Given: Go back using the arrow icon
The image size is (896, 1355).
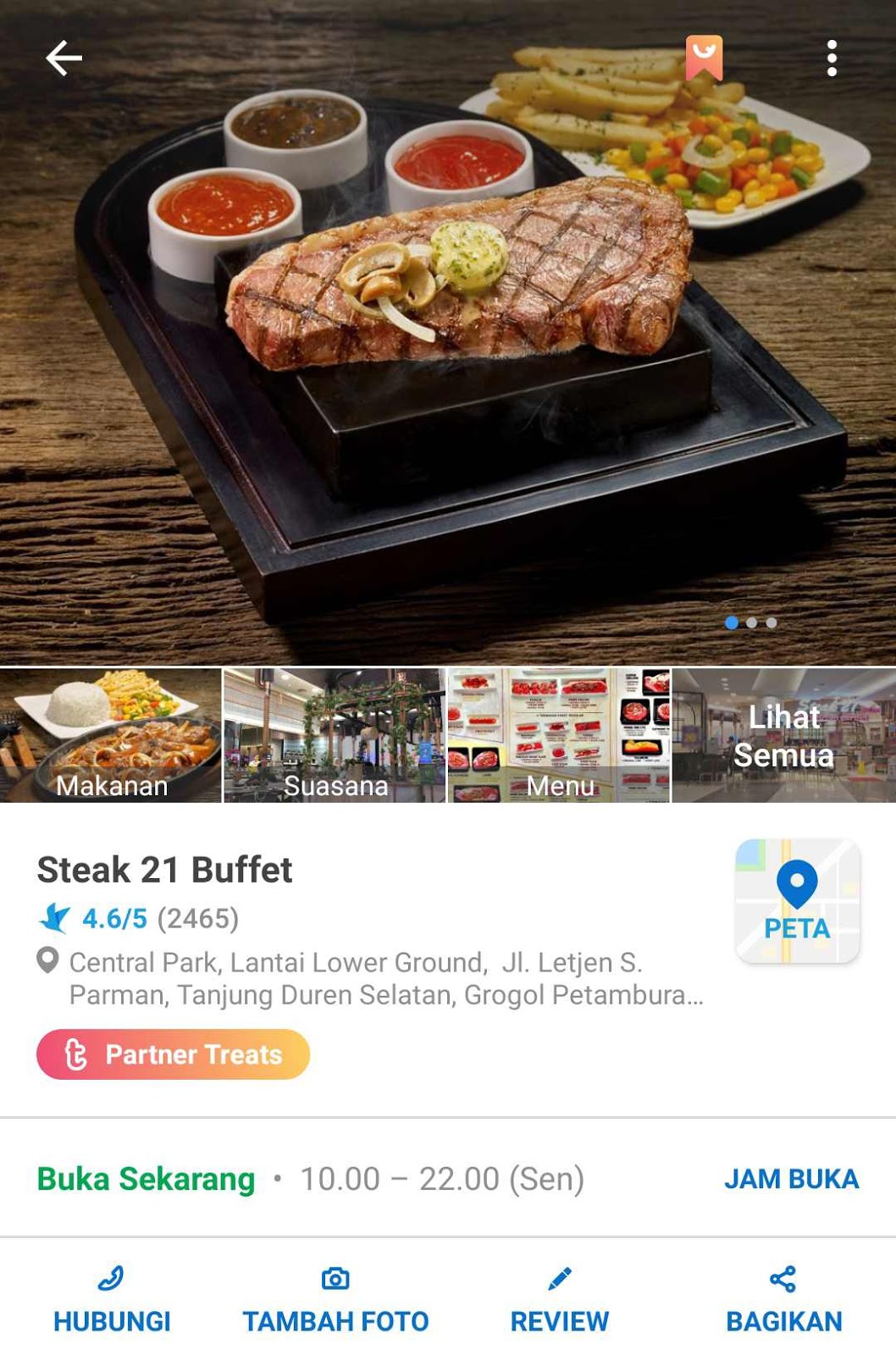Looking at the screenshot, I should click(x=64, y=58).
